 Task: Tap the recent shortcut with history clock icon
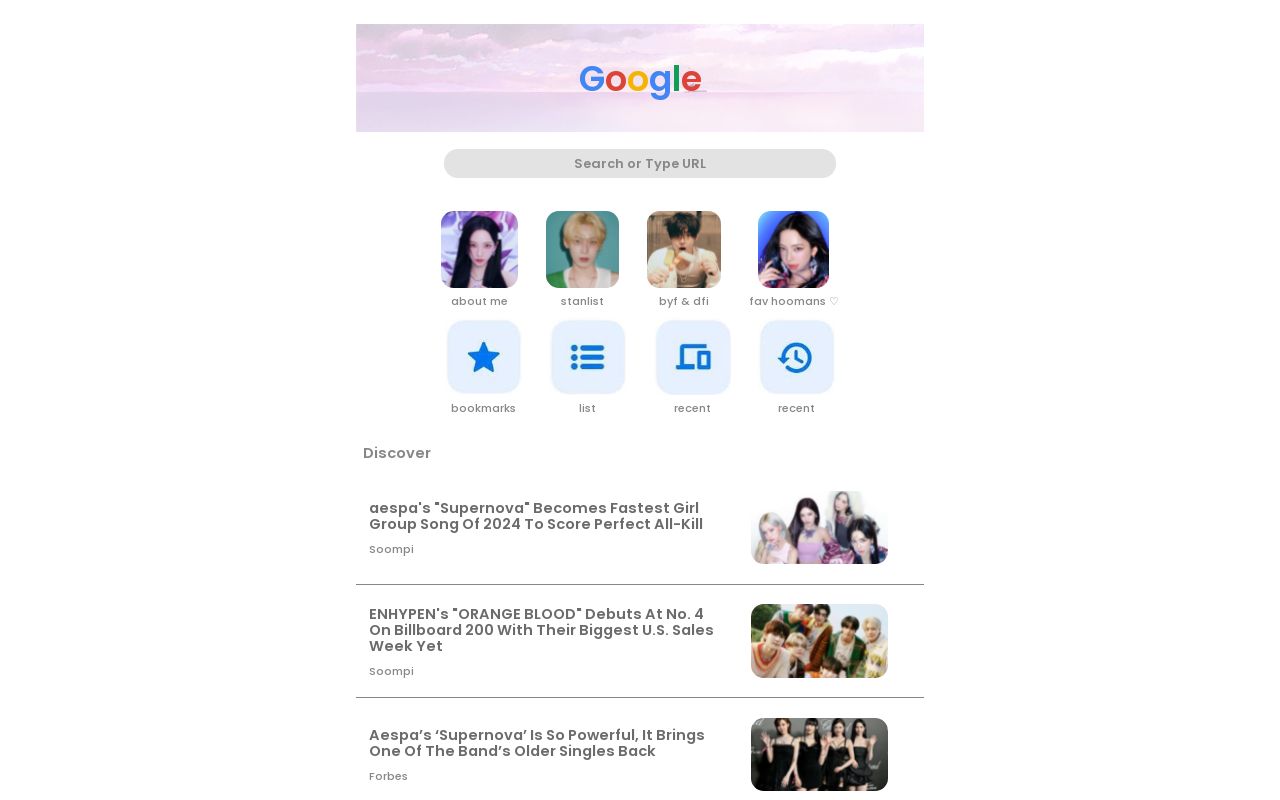(797, 357)
